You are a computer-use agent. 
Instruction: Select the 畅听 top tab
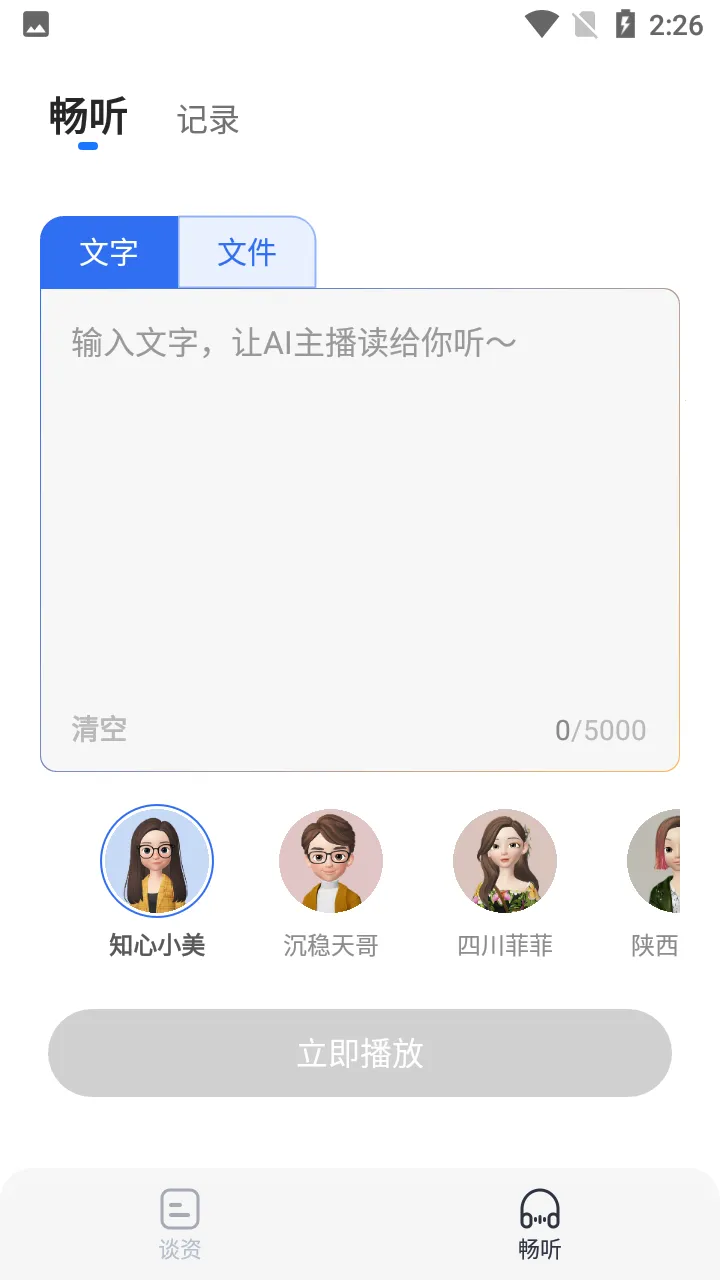tap(89, 118)
